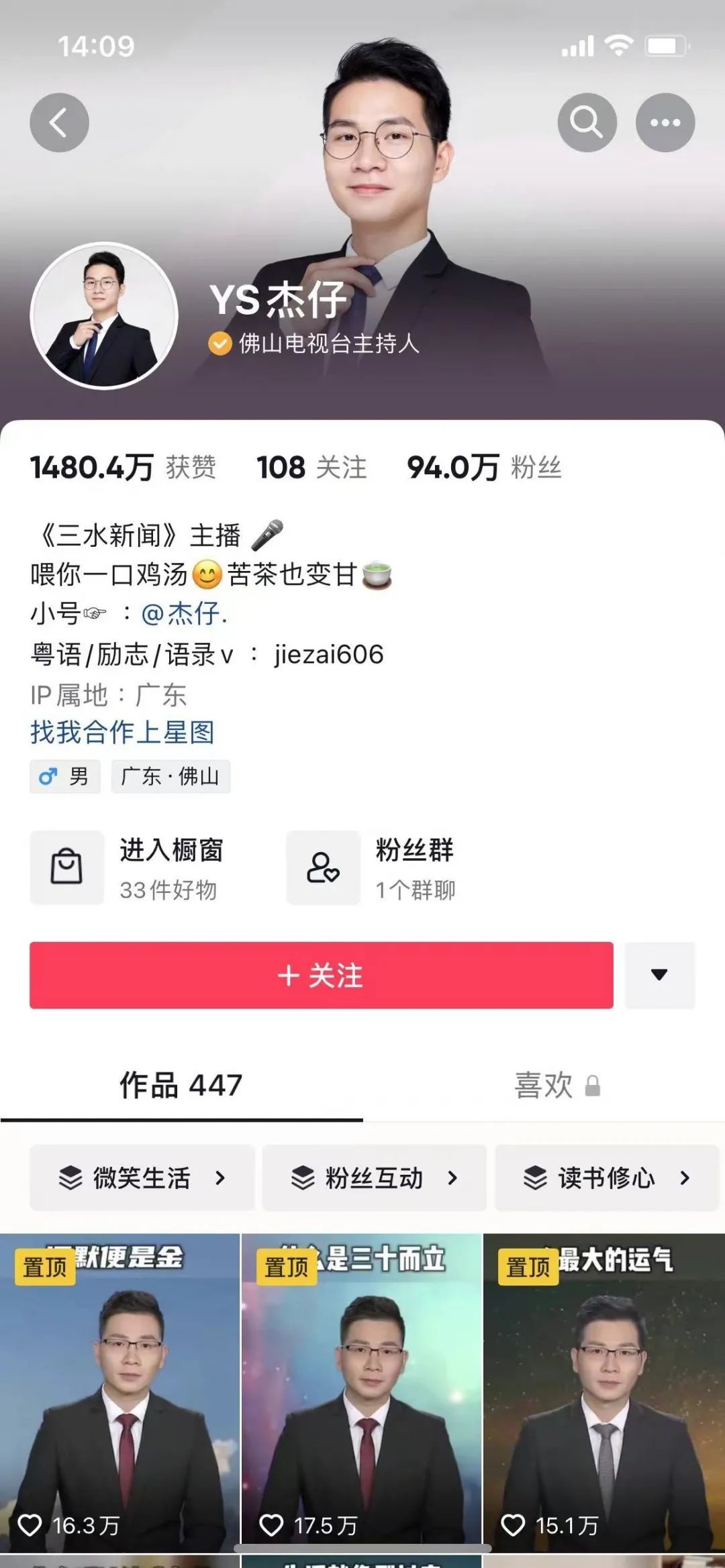The width and height of the screenshot is (725, 1568).
Task: Open the search magnifier icon
Action: (587, 123)
